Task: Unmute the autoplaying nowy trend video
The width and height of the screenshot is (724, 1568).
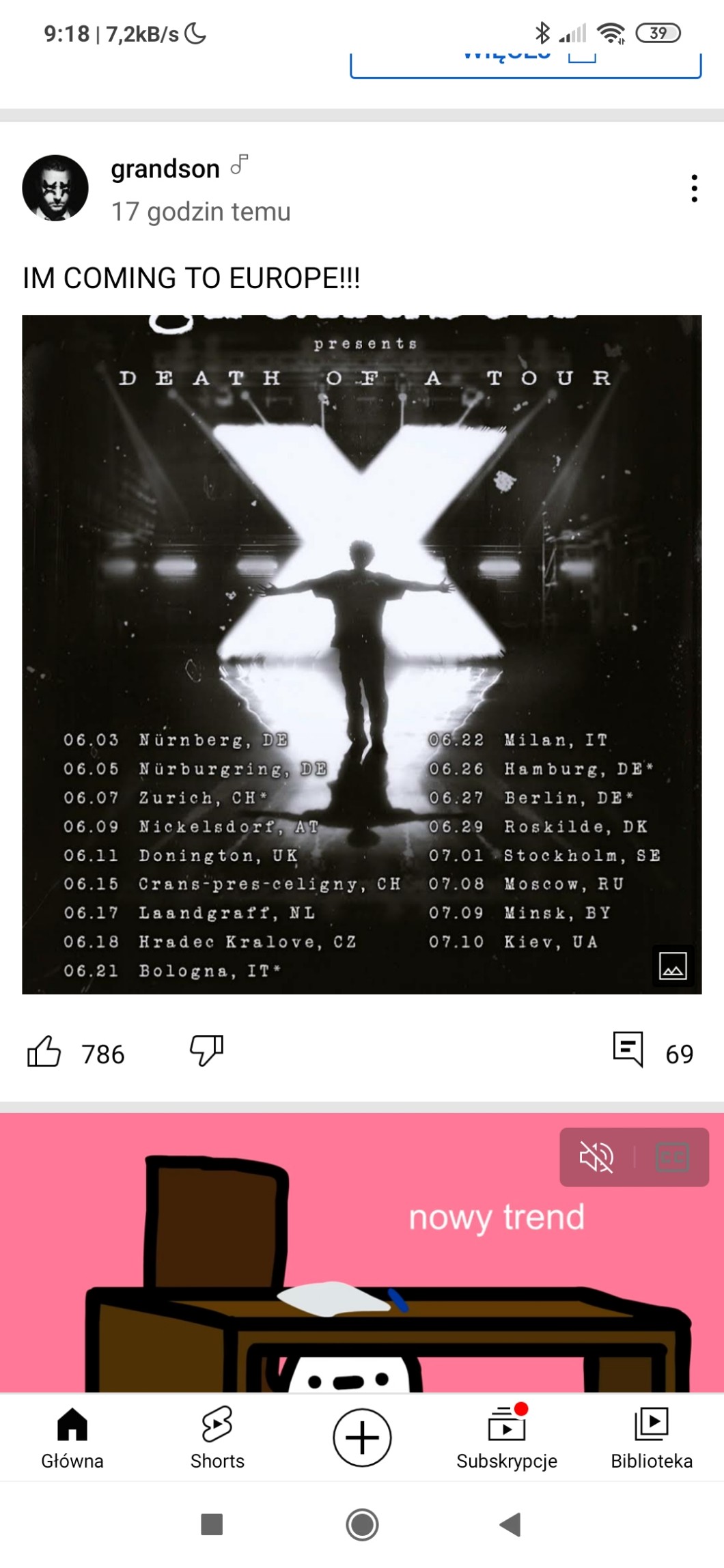Action: (596, 1157)
